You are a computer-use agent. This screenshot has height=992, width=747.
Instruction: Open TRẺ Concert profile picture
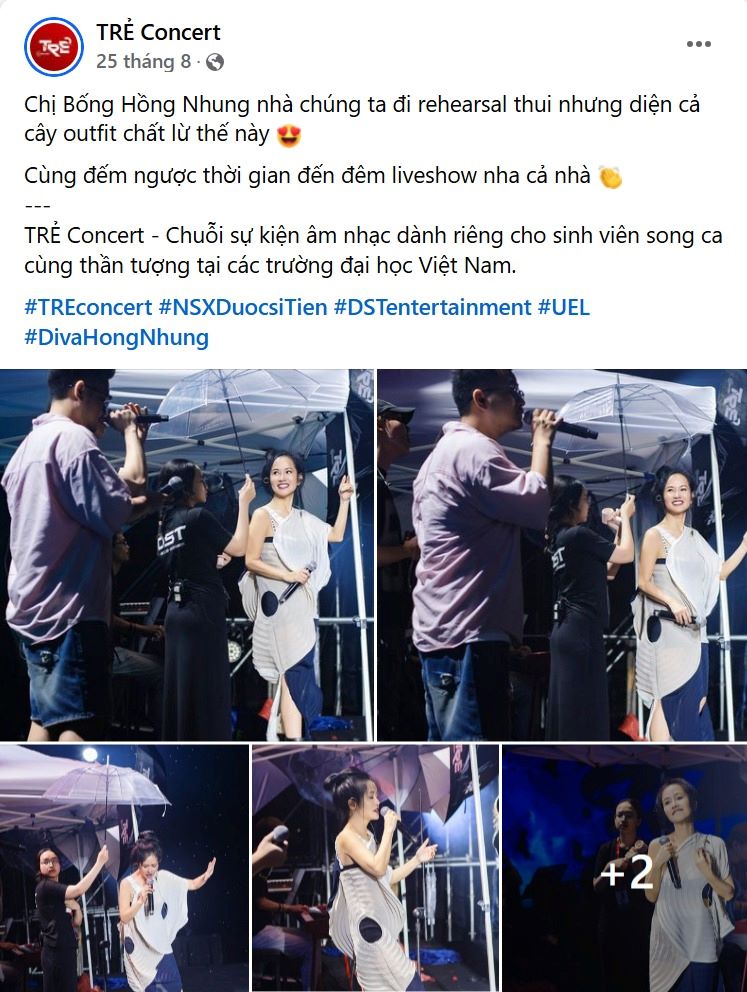[x=54, y=46]
